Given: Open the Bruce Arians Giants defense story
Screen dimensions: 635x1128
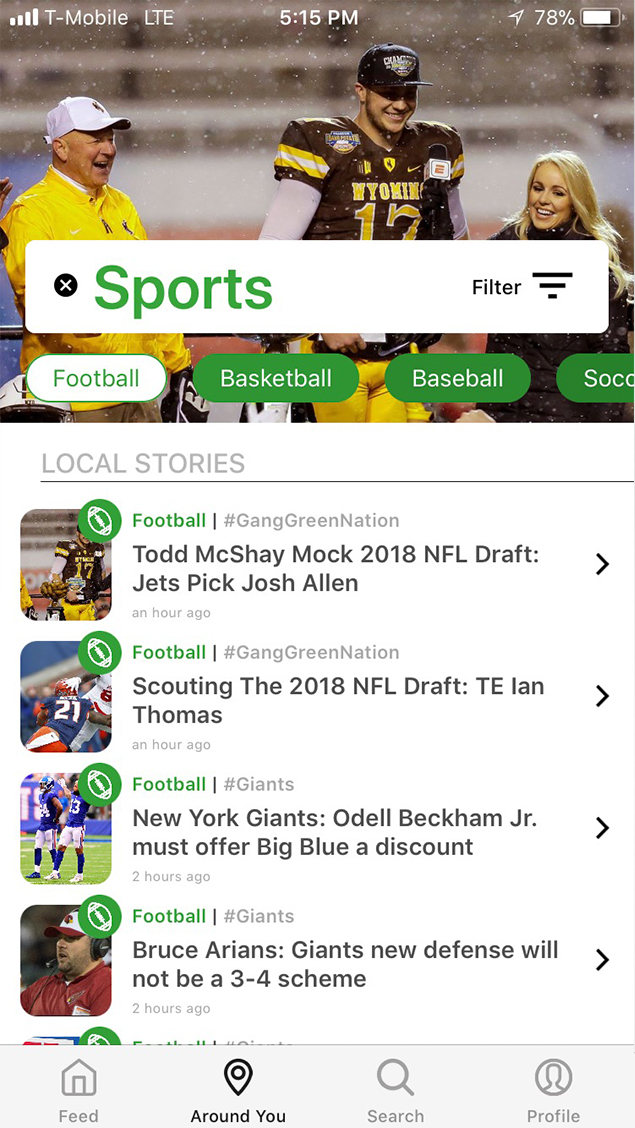Looking at the screenshot, I should pyautogui.click(x=345, y=964).
